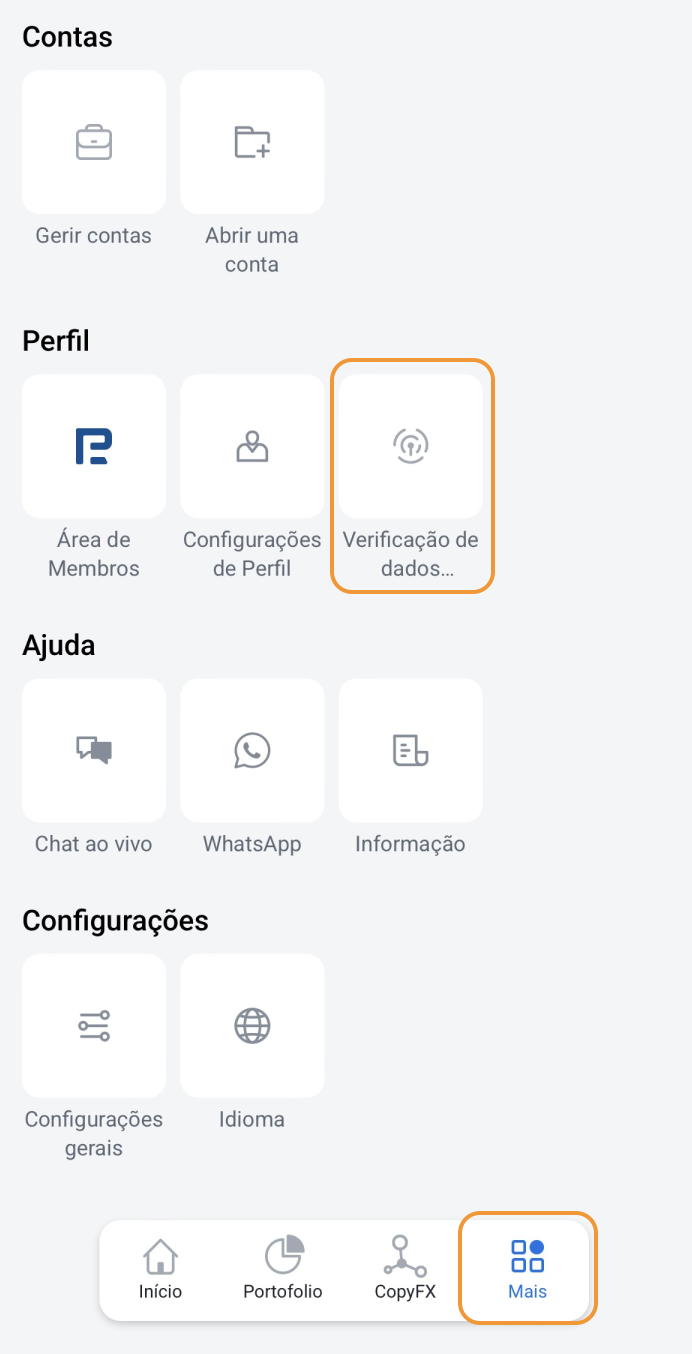The width and height of the screenshot is (692, 1354).
Task: Tap Verificação de dados tile
Action: pyautogui.click(x=411, y=446)
